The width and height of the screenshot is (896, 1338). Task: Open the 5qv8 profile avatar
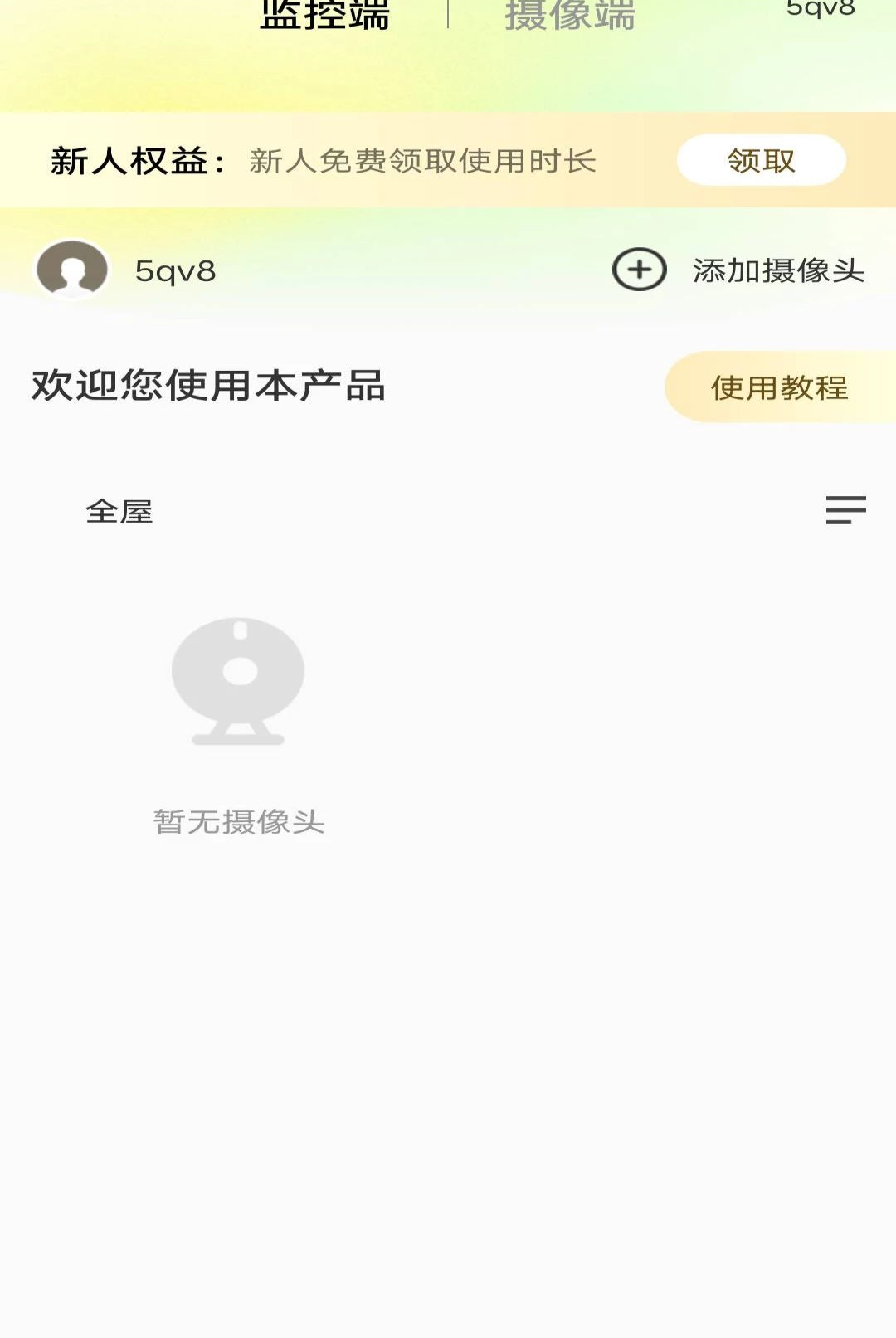(72, 270)
